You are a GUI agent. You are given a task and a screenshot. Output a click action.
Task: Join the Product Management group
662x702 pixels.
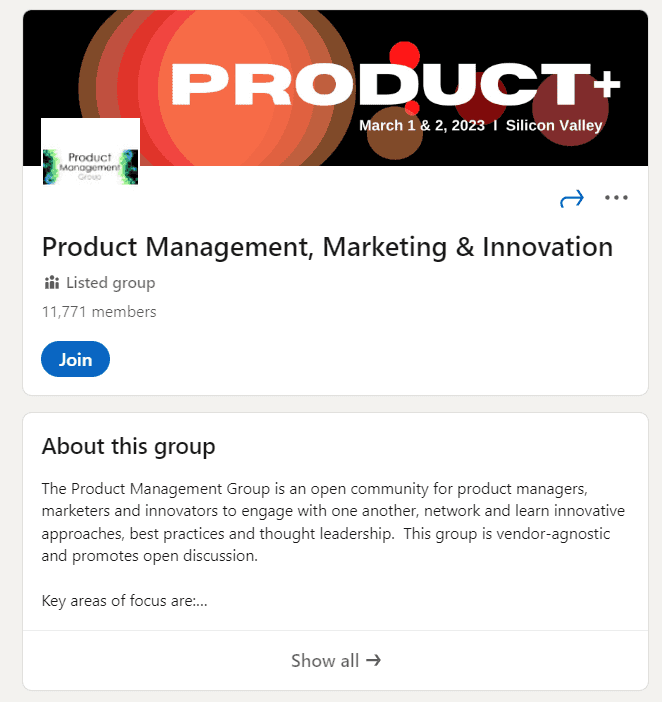pyautogui.click(x=75, y=359)
